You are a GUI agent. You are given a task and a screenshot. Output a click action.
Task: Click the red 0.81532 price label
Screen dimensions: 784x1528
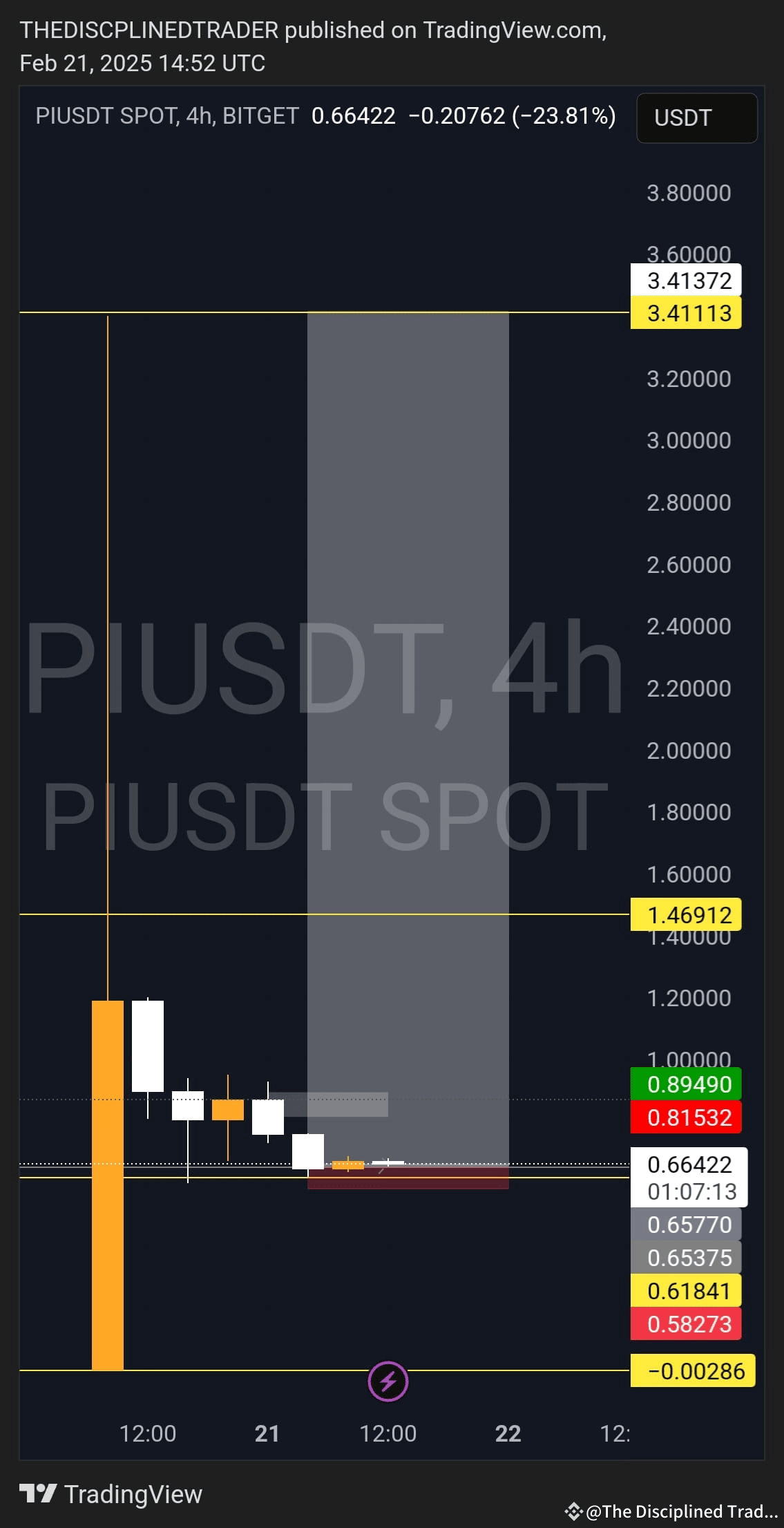685,1117
